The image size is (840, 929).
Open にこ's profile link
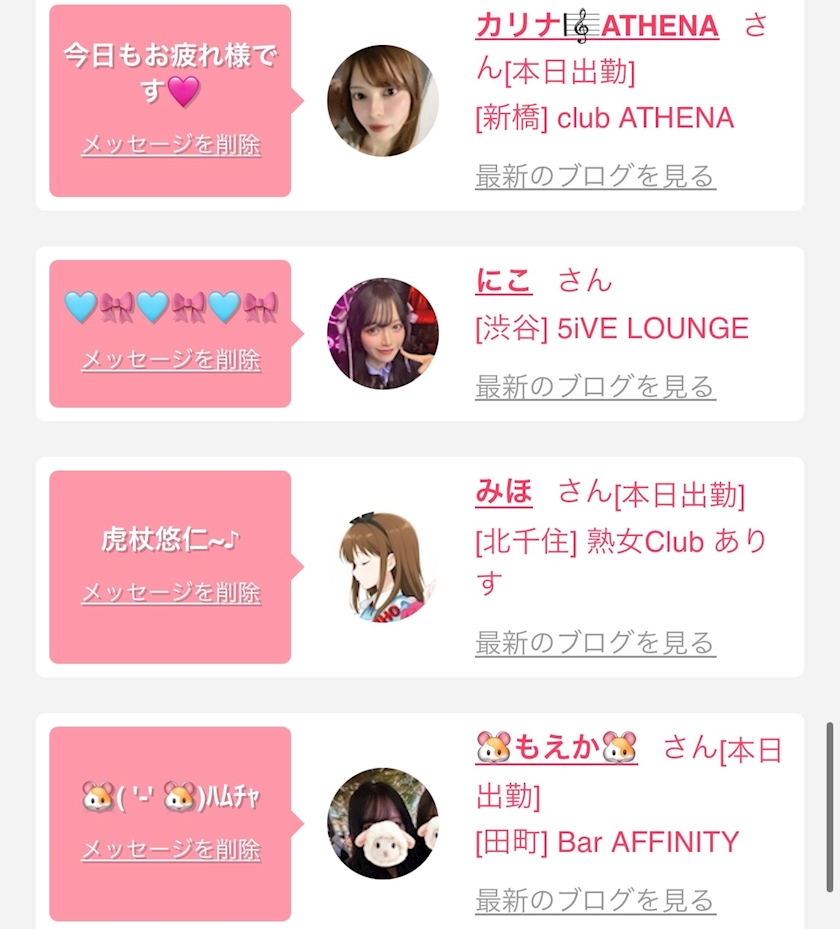pos(504,281)
